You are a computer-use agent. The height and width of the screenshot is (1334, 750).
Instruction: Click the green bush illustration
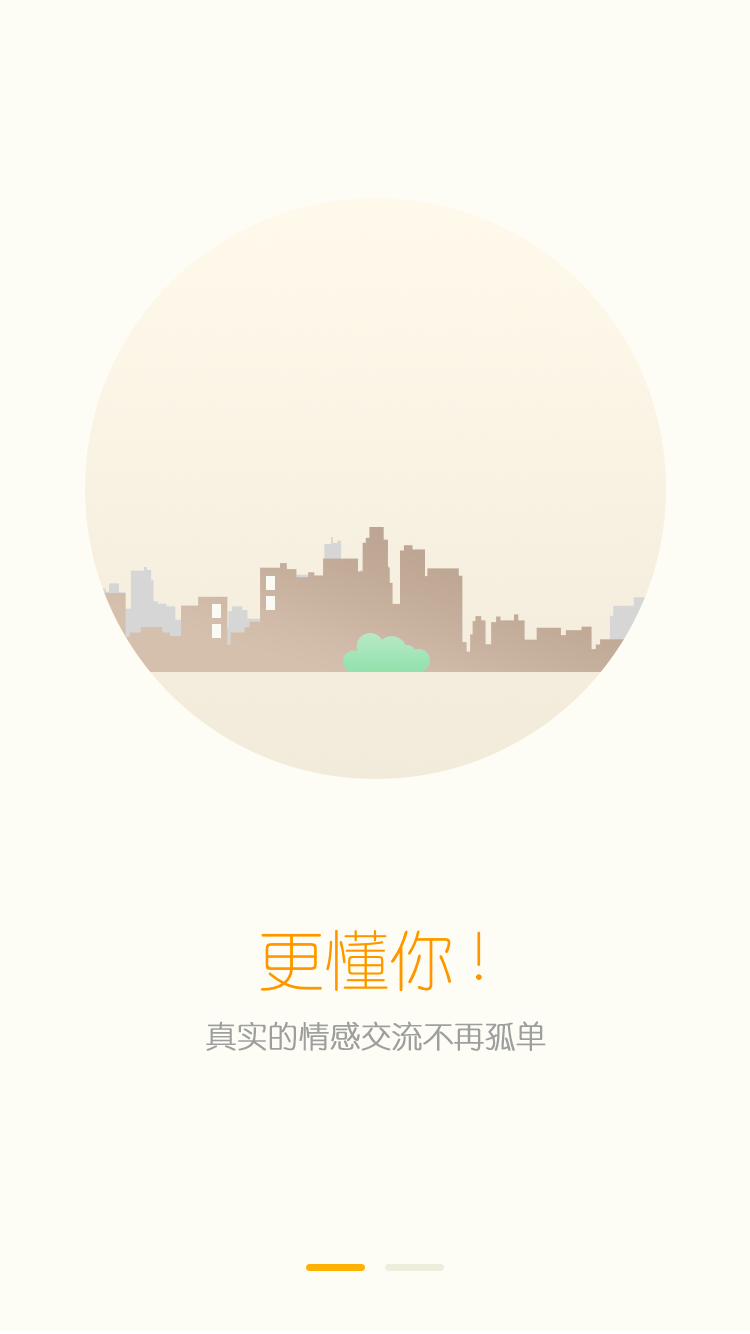click(x=387, y=652)
